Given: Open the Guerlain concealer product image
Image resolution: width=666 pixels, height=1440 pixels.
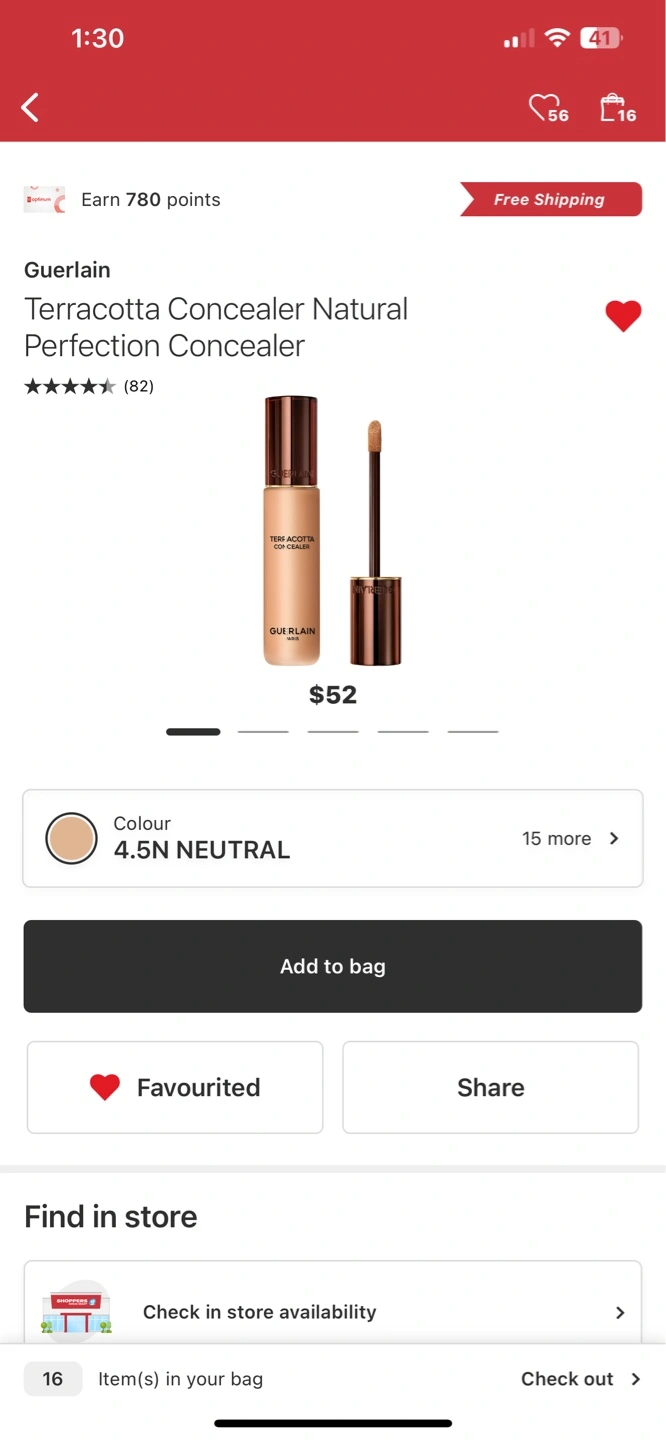Looking at the screenshot, I should pos(333,531).
